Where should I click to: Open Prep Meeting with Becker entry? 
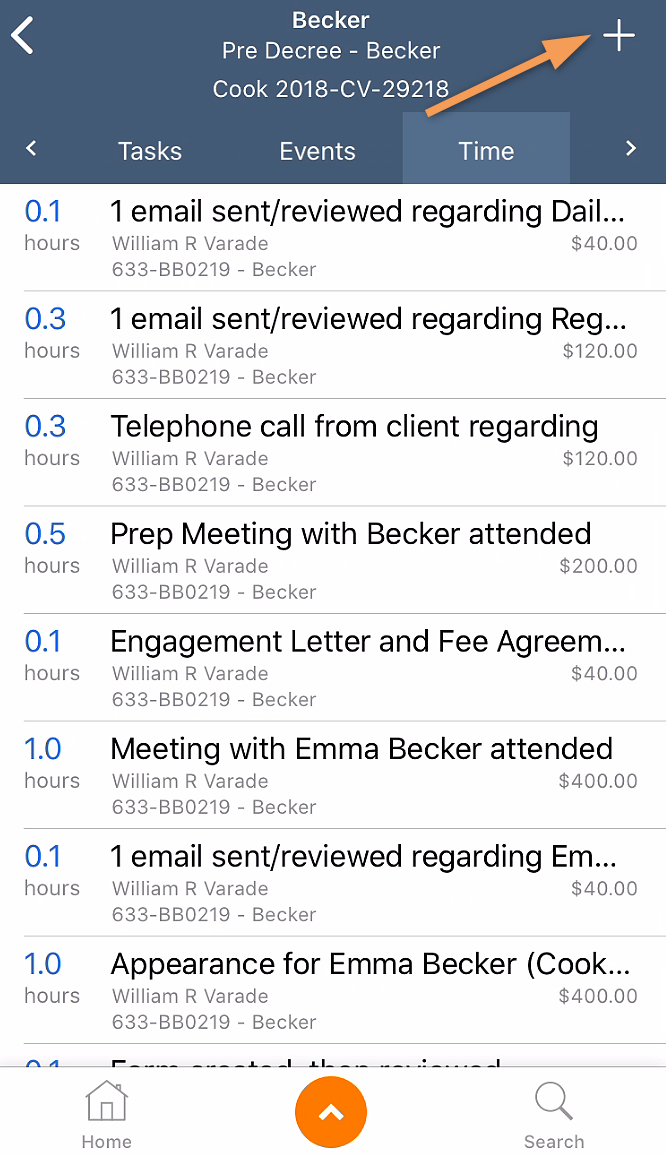pyautogui.click(x=333, y=561)
